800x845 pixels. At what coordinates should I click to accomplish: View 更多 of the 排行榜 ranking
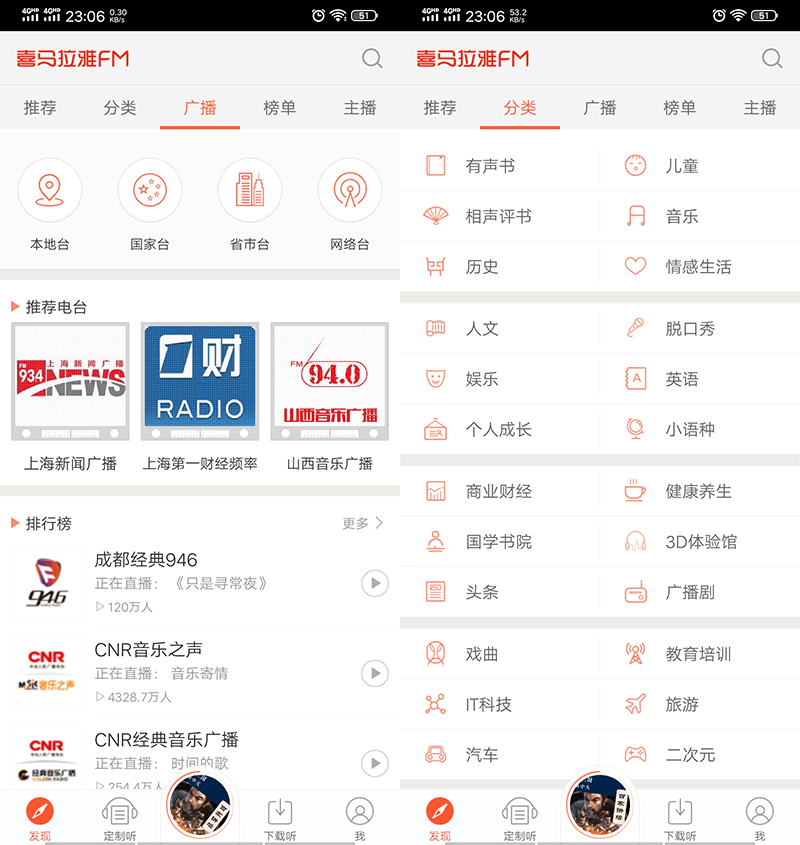point(362,523)
